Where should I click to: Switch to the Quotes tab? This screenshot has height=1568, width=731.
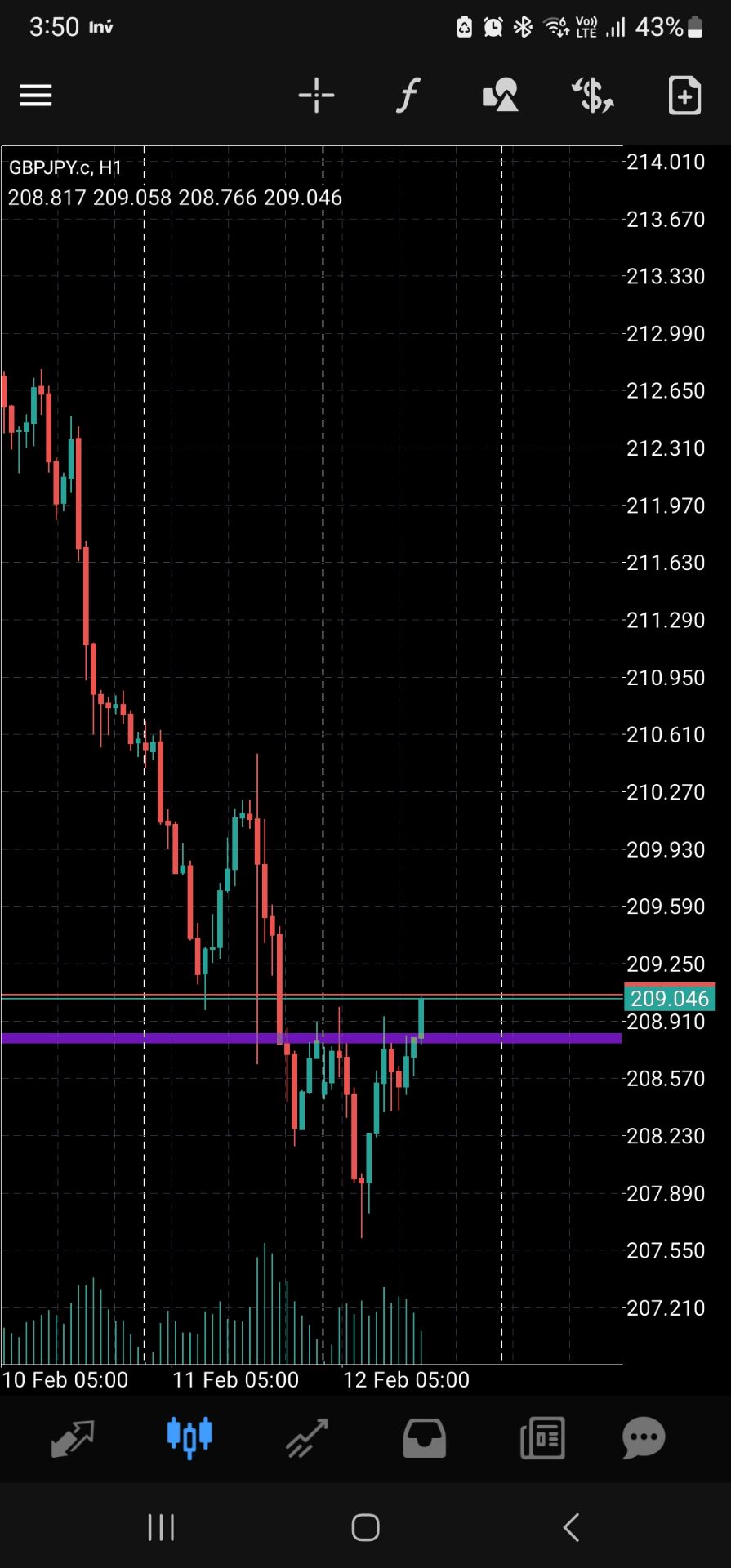pos(73,1438)
